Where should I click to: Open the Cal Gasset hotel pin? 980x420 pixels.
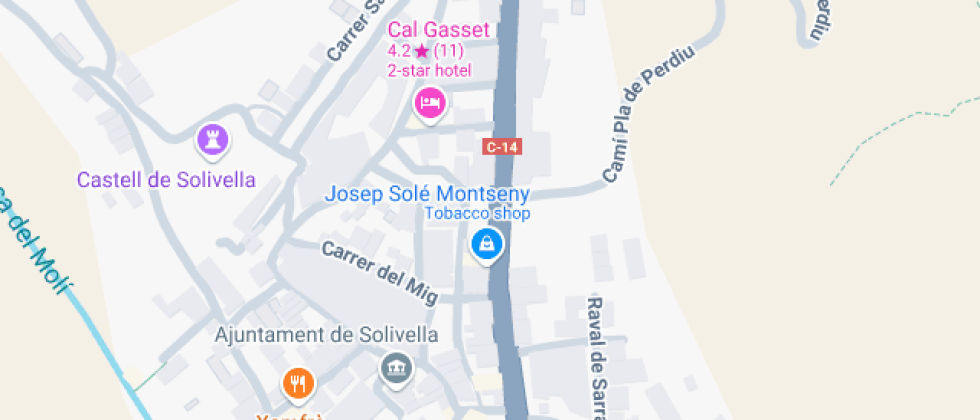click(429, 103)
